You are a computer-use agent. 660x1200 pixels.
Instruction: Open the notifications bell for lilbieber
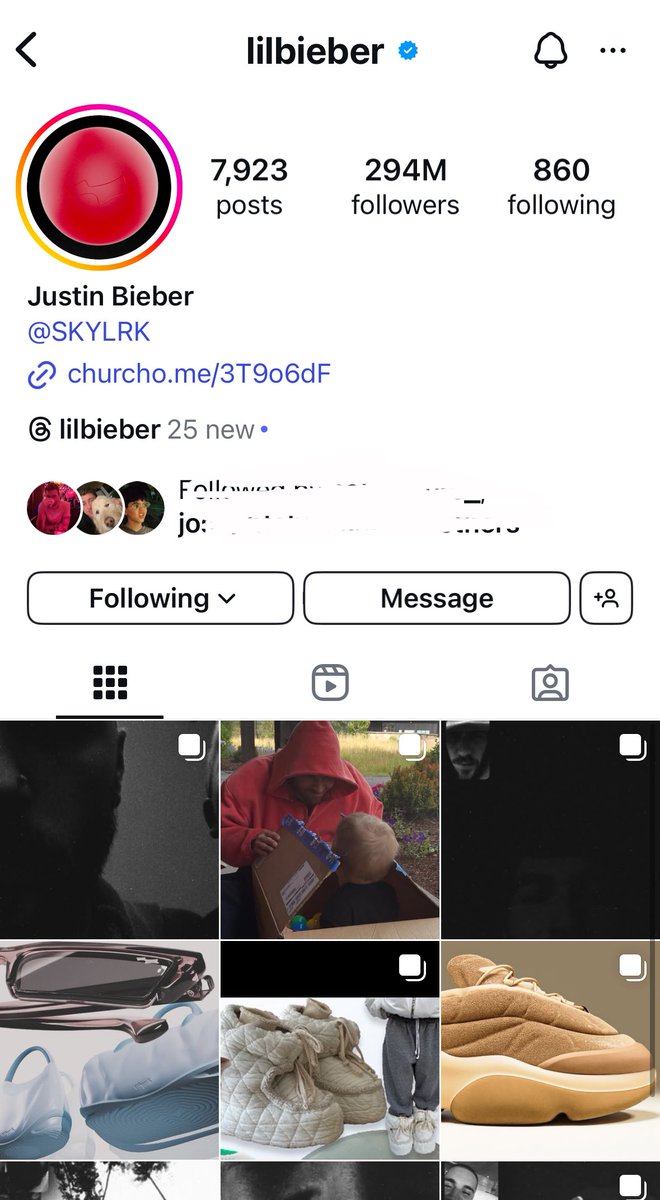pos(550,51)
